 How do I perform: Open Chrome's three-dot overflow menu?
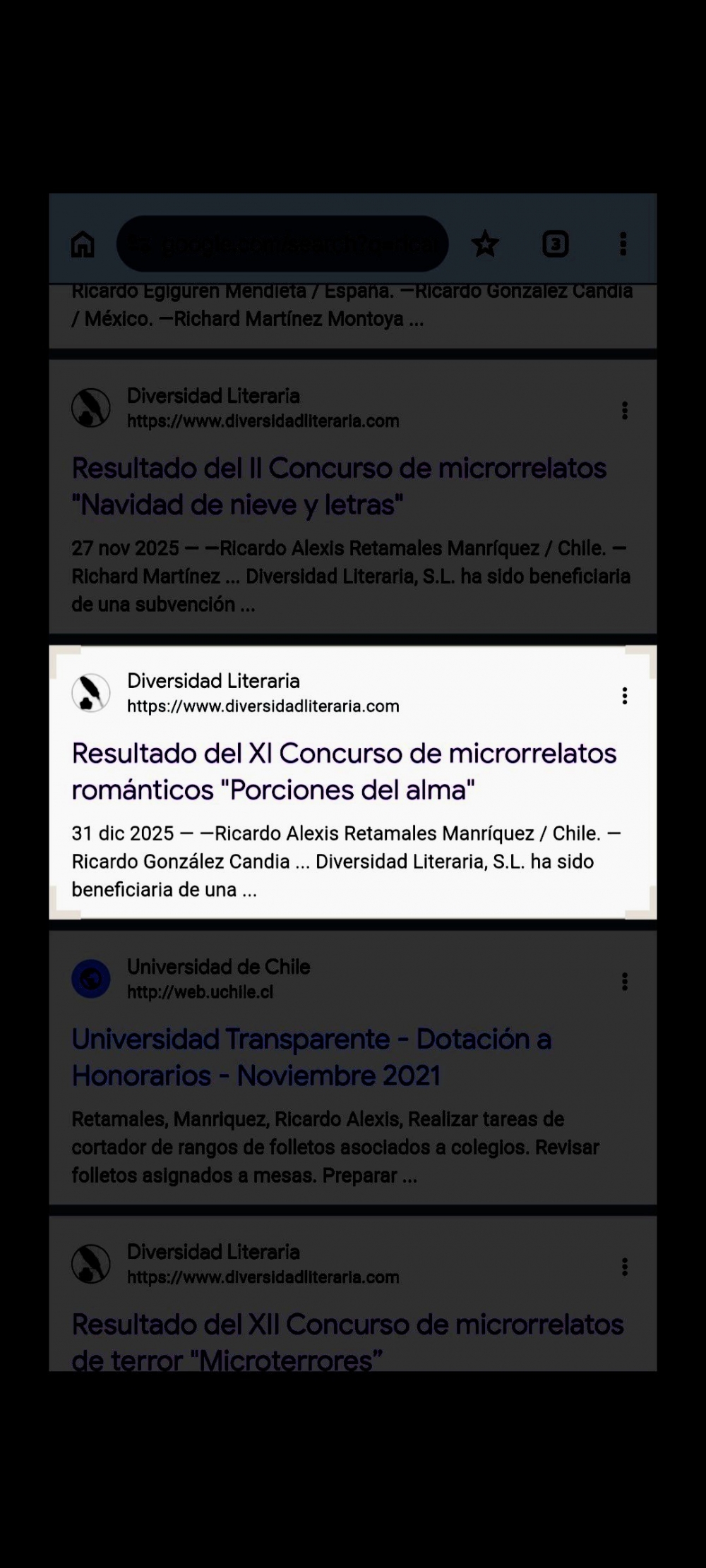click(x=623, y=243)
